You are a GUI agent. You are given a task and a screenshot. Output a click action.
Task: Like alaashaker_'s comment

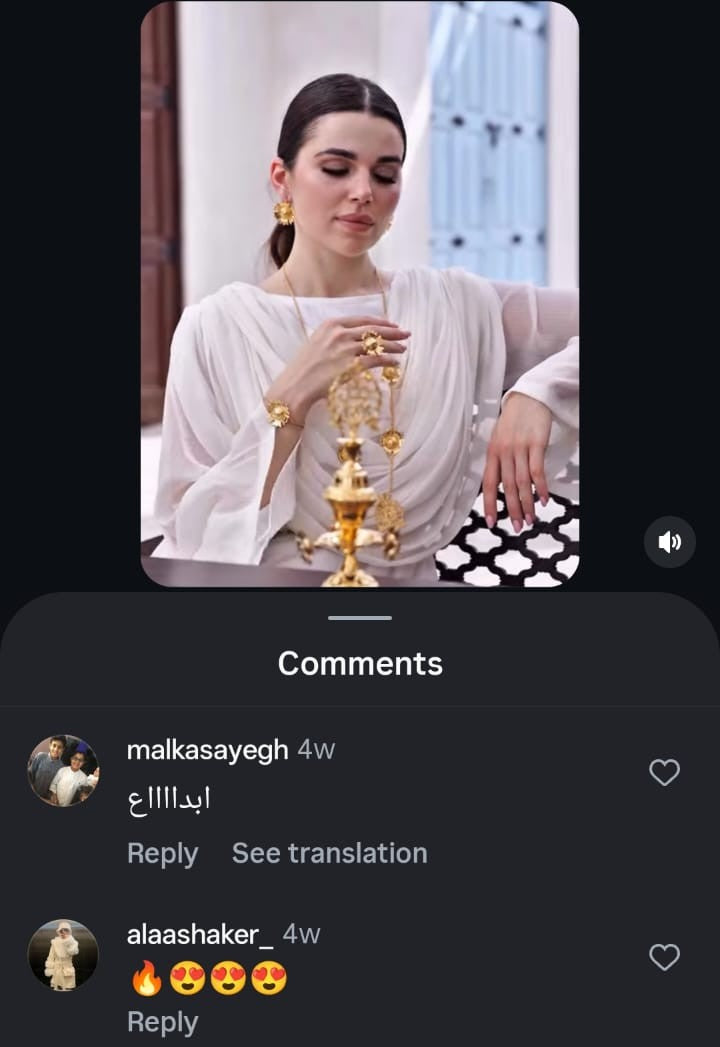coord(665,957)
